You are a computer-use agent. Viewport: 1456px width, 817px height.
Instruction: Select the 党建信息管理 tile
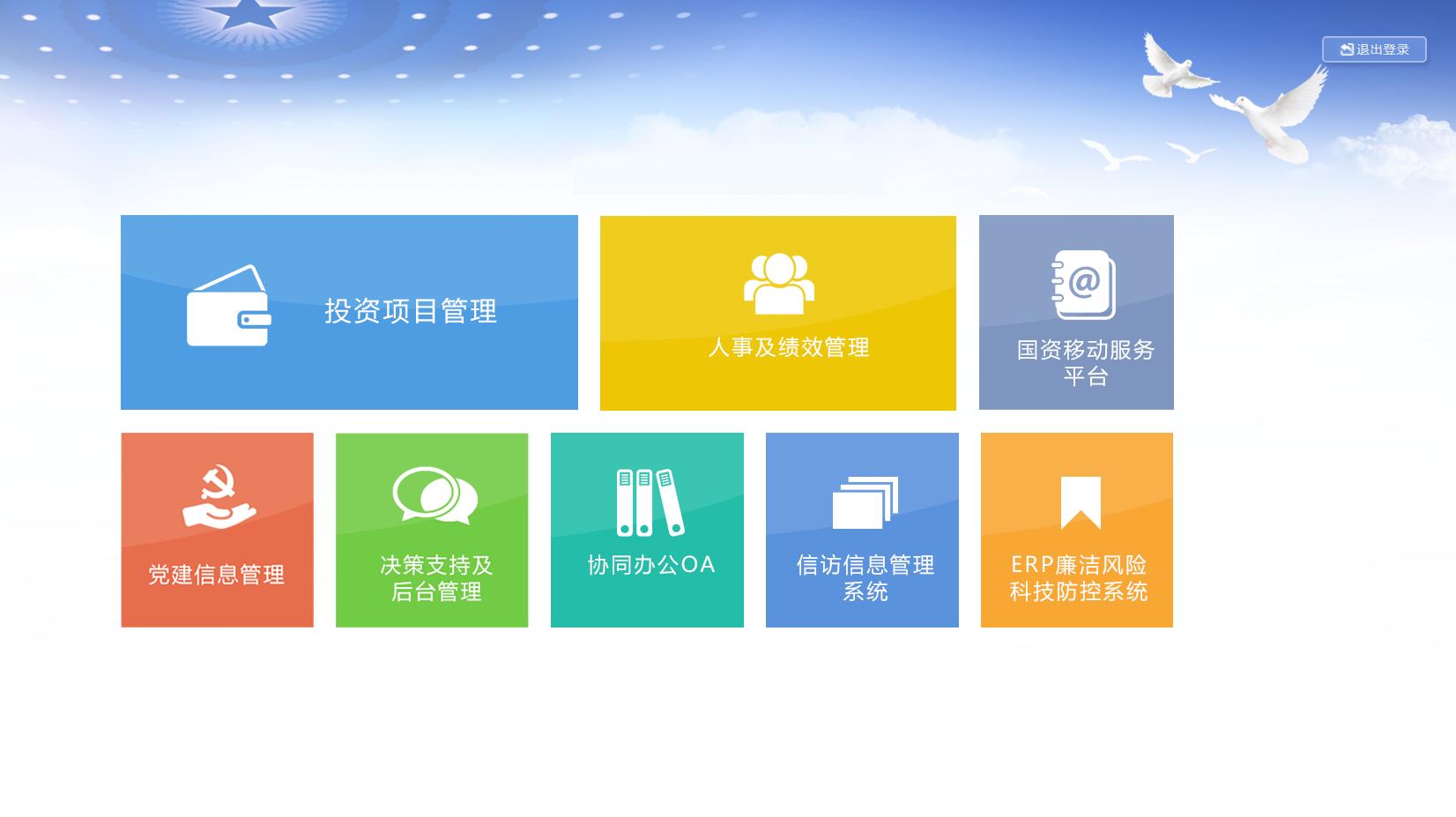[x=217, y=530]
